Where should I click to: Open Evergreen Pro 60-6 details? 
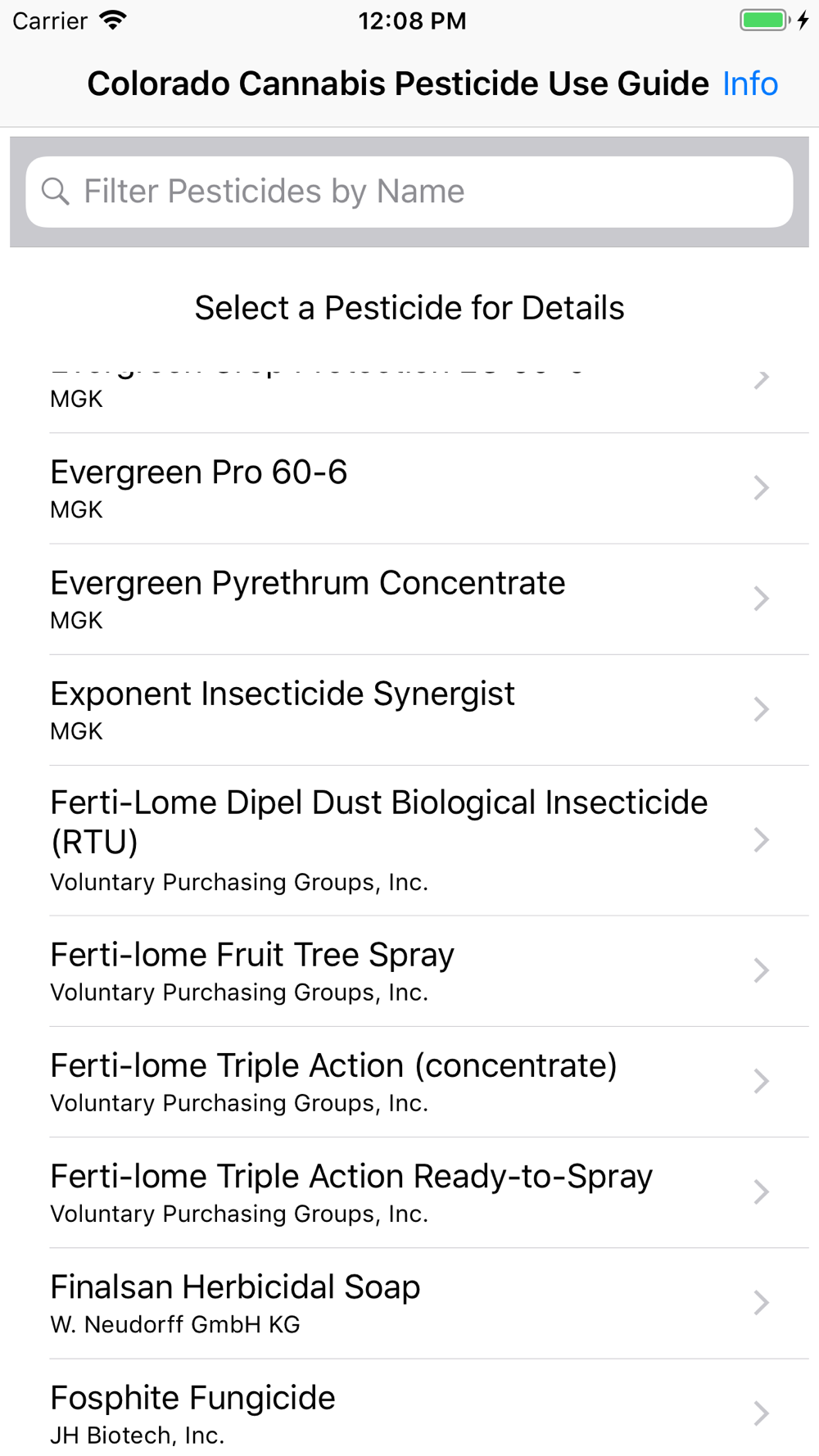pyautogui.click(x=409, y=488)
